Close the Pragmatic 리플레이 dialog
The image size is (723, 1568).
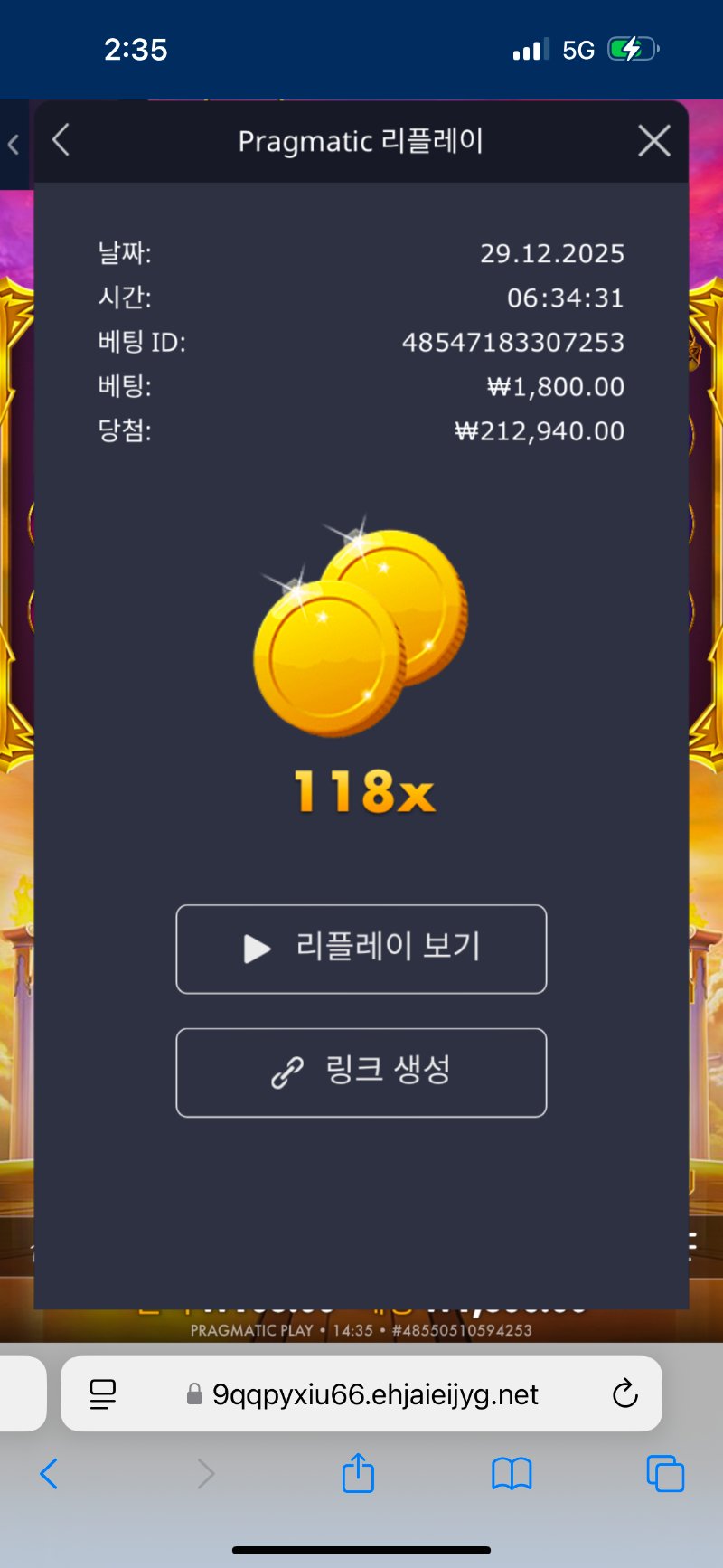(653, 141)
